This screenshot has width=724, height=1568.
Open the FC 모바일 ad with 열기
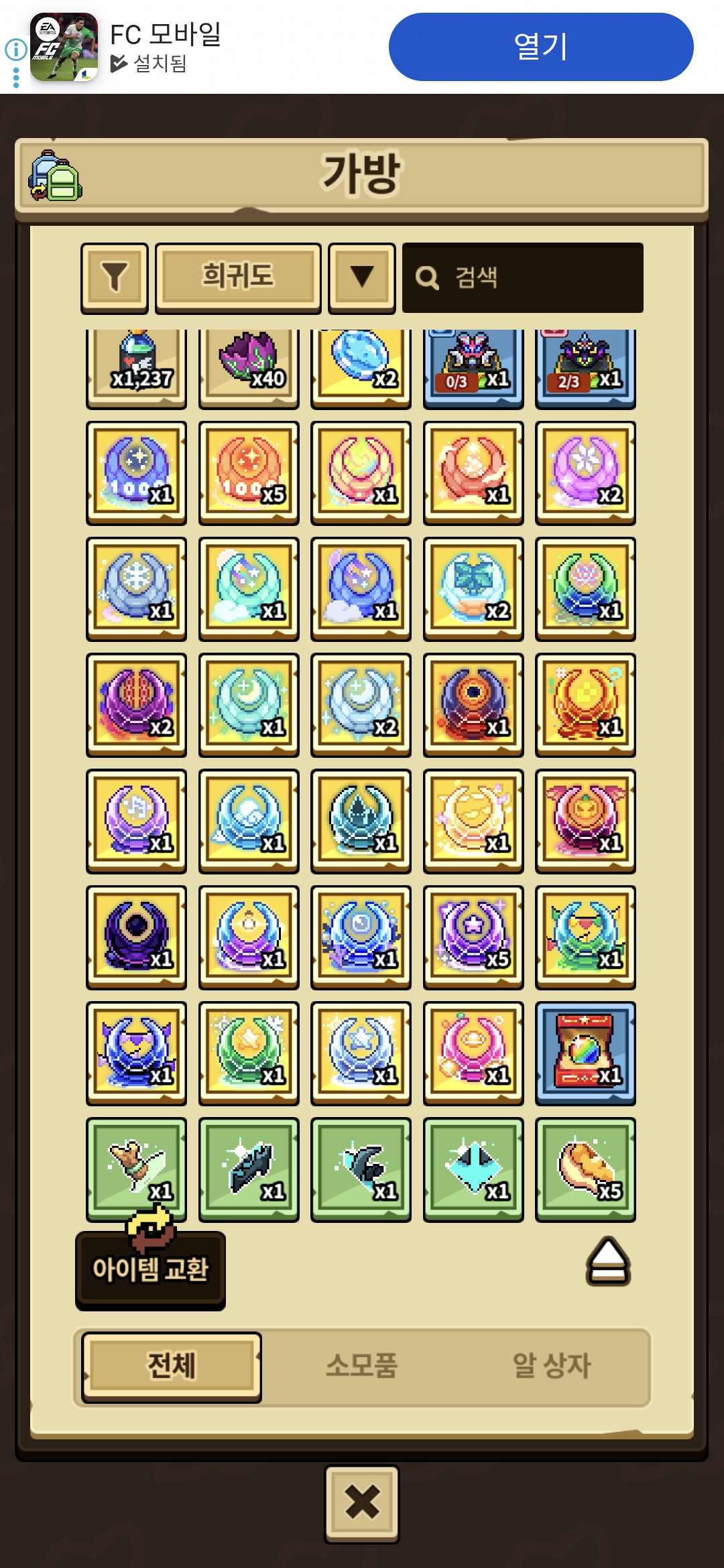click(541, 47)
